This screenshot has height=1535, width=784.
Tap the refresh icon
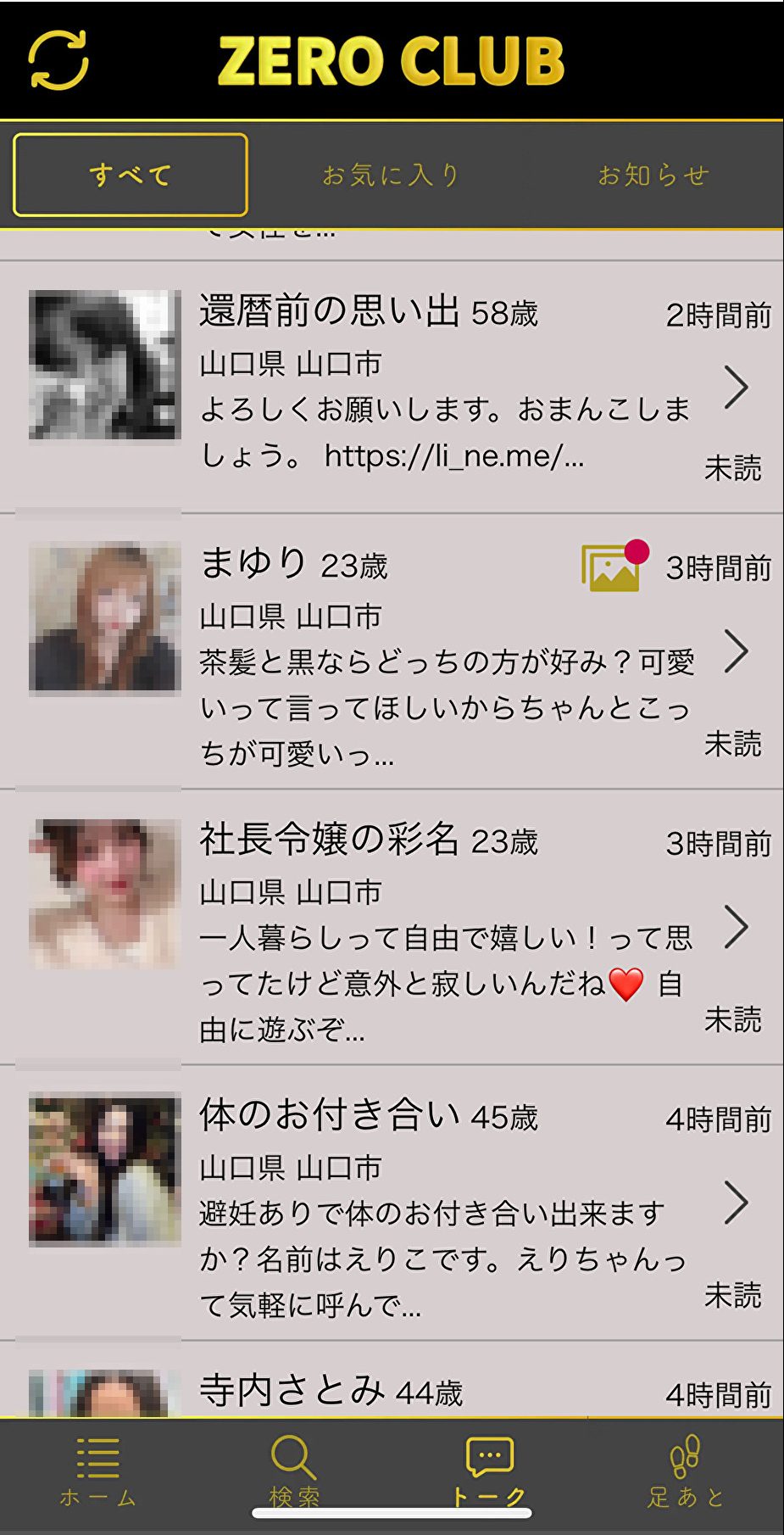(58, 59)
